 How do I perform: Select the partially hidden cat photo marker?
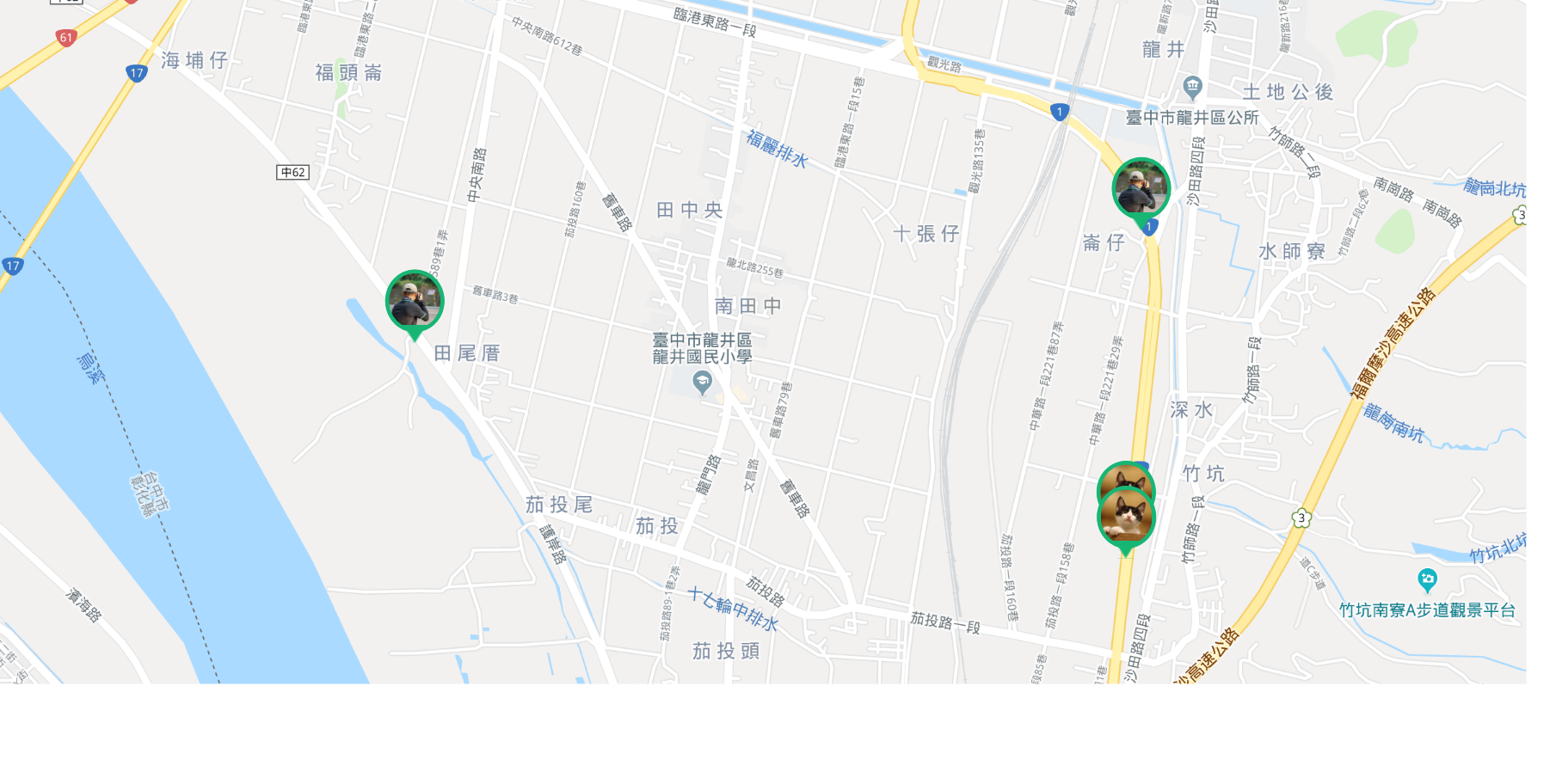pos(1125,475)
